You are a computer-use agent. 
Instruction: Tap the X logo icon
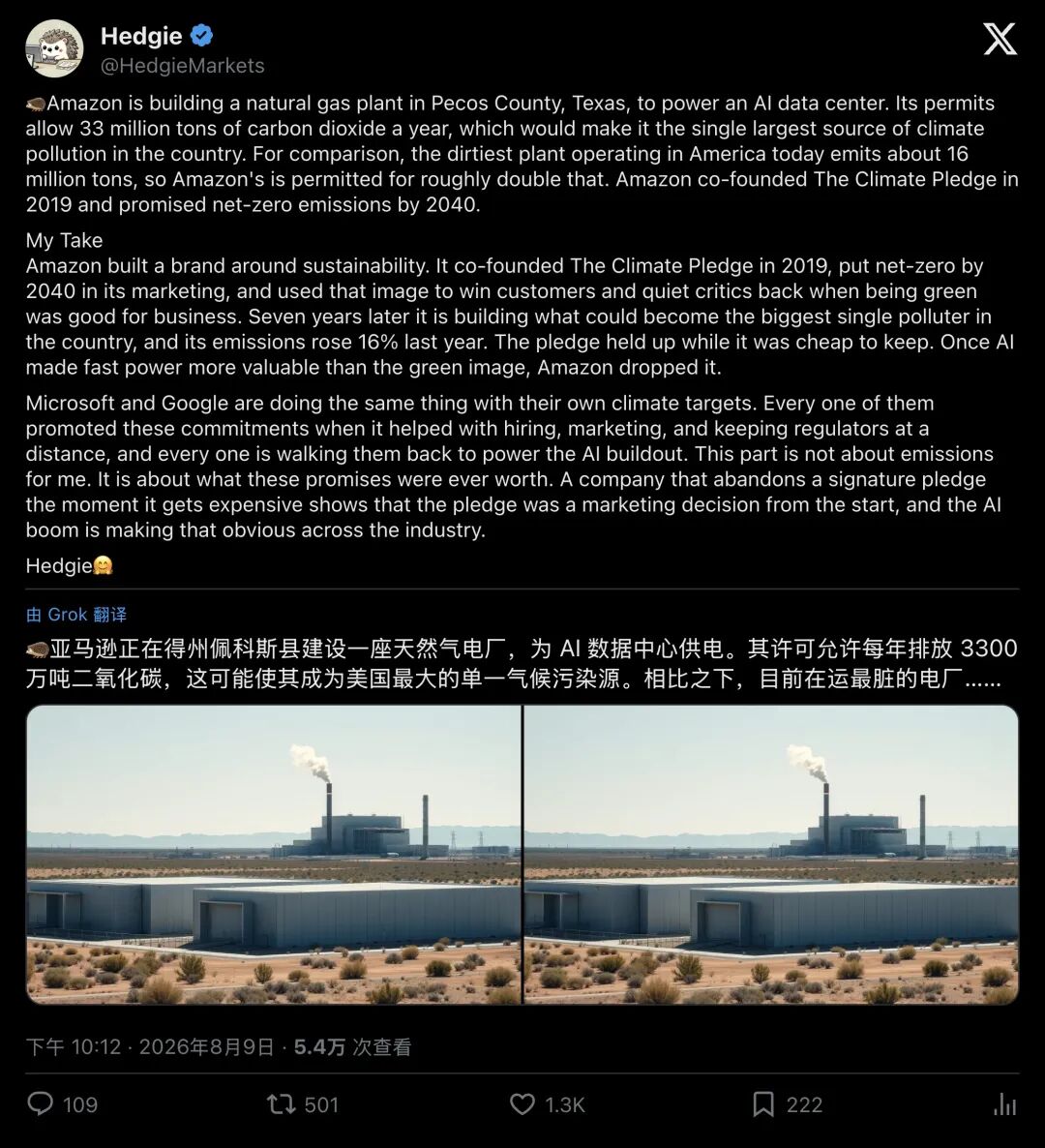pos(1000,39)
